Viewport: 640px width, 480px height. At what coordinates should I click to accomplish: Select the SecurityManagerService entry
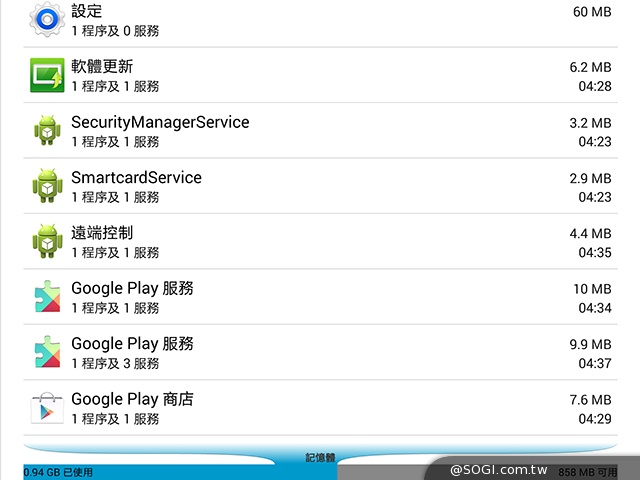(320, 131)
